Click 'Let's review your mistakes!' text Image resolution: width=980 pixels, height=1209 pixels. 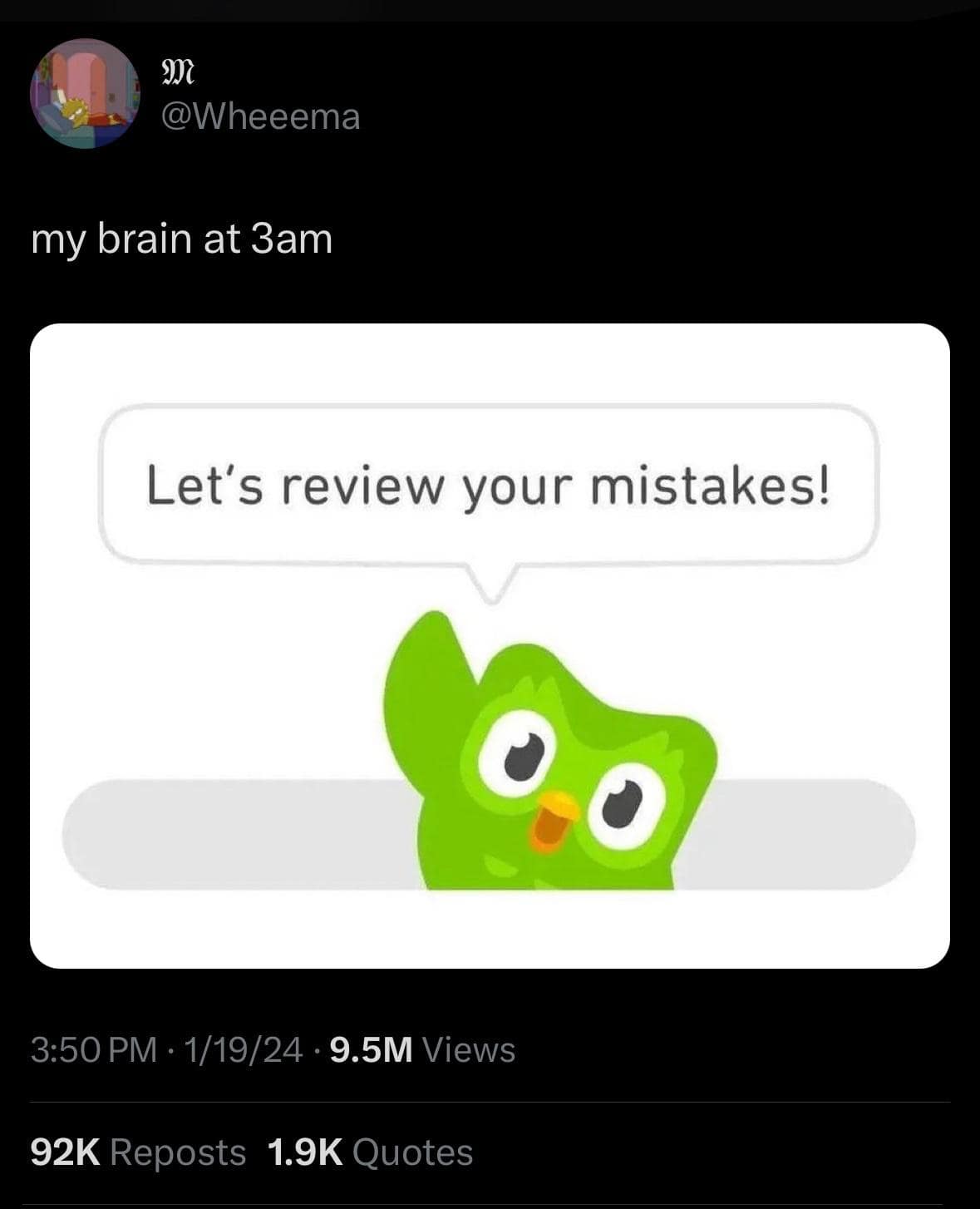pos(490,486)
